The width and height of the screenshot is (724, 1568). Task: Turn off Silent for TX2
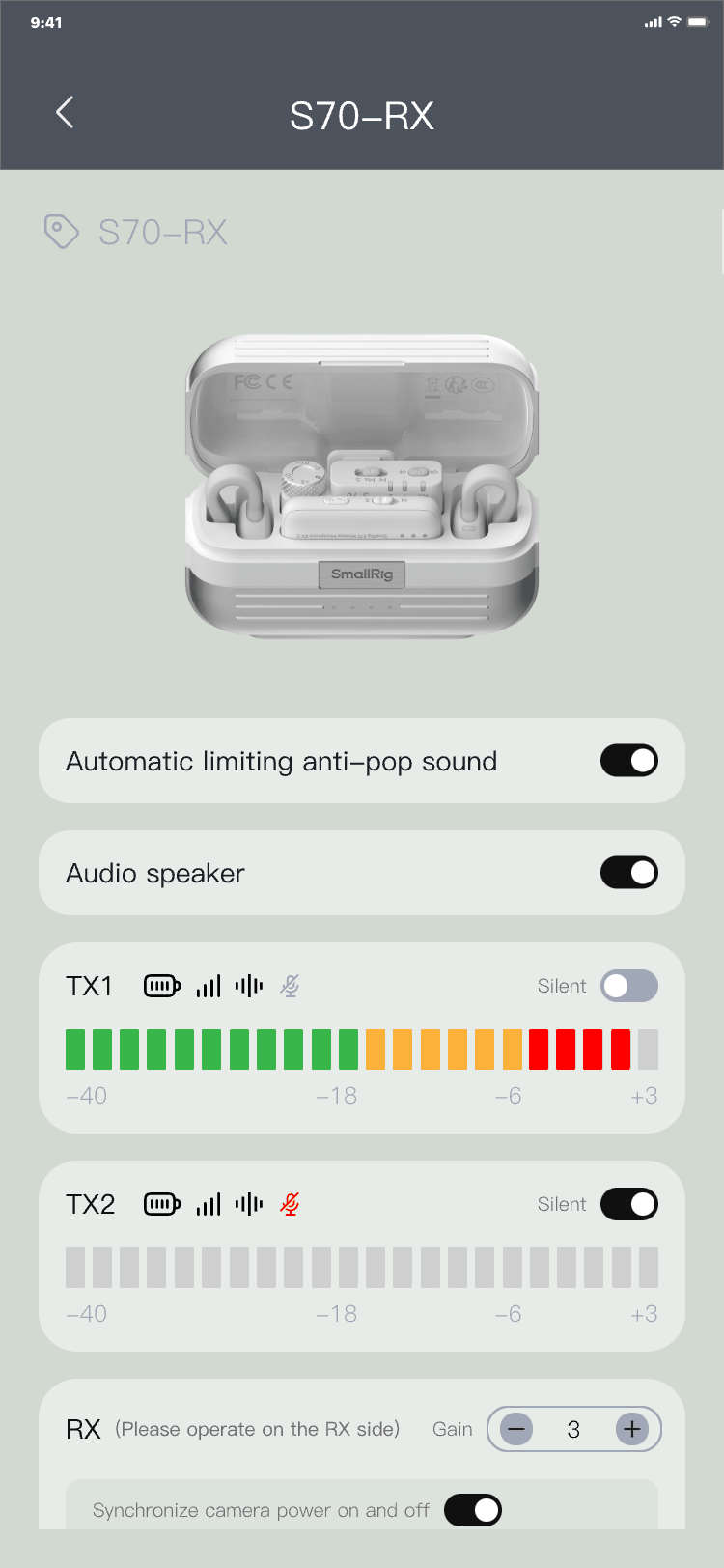coord(628,1204)
